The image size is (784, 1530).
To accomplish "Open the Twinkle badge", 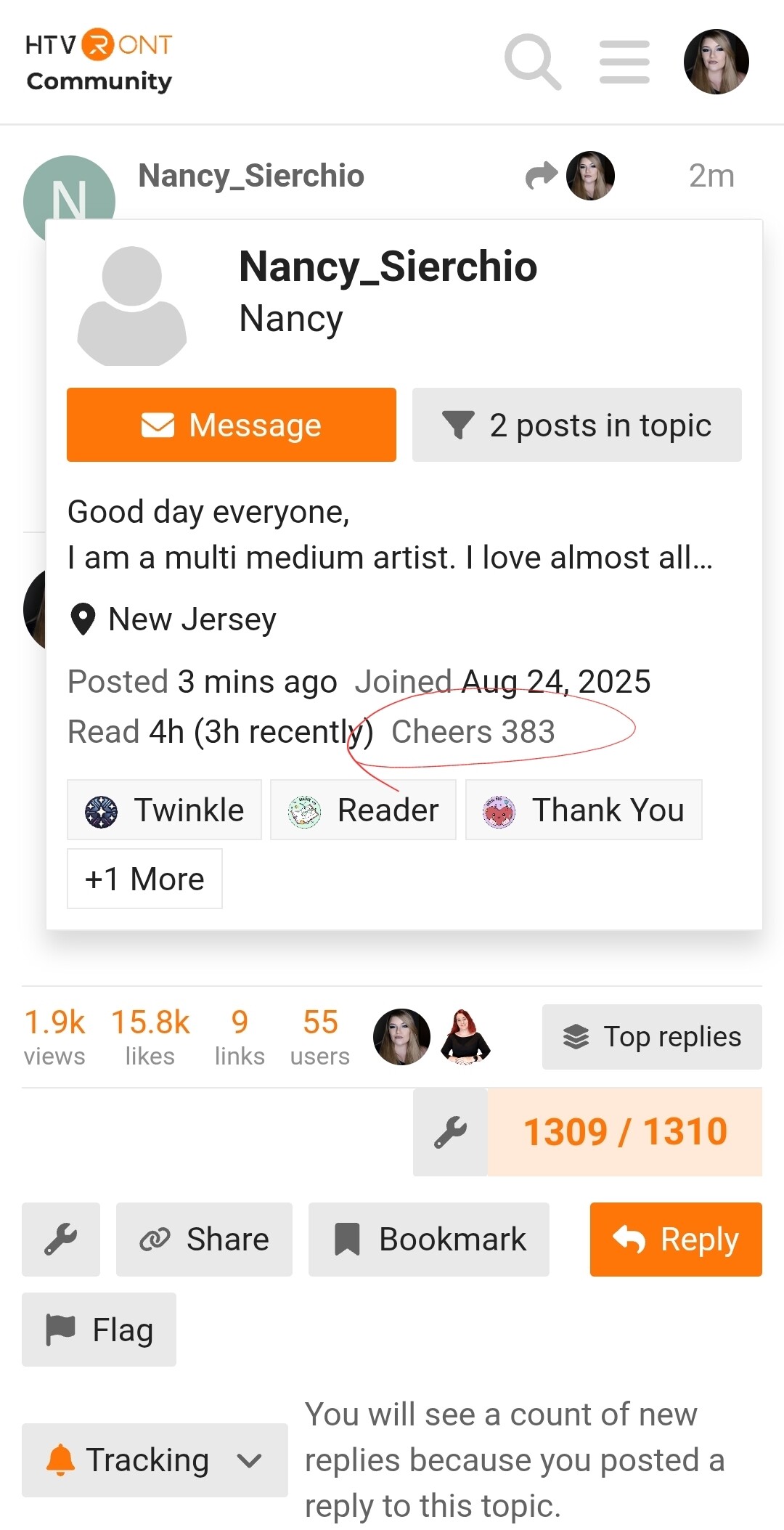I will click(x=165, y=810).
